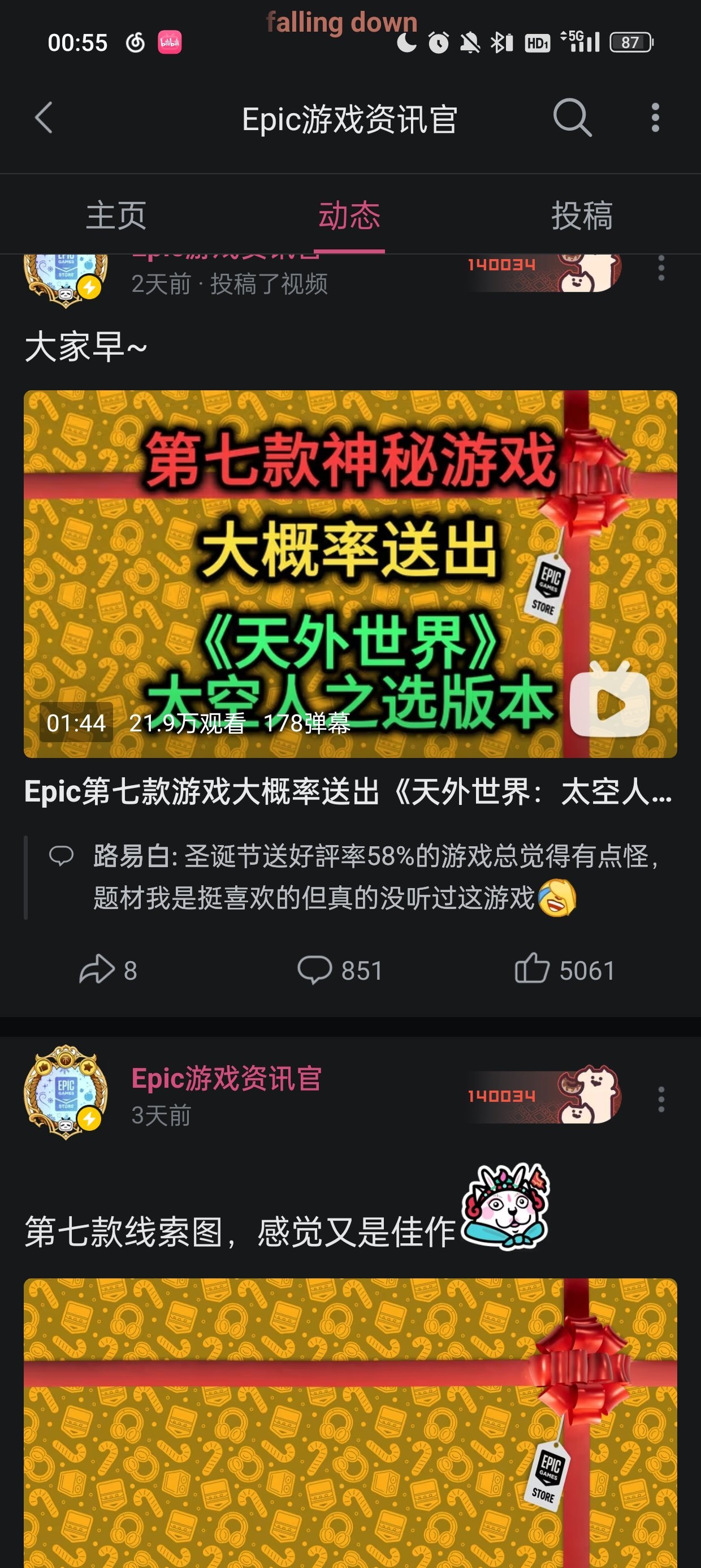Open the avatar on the 3天前 post
Image resolution: width=701 pixels, height=1568 pixels.
click(66, 1092)
